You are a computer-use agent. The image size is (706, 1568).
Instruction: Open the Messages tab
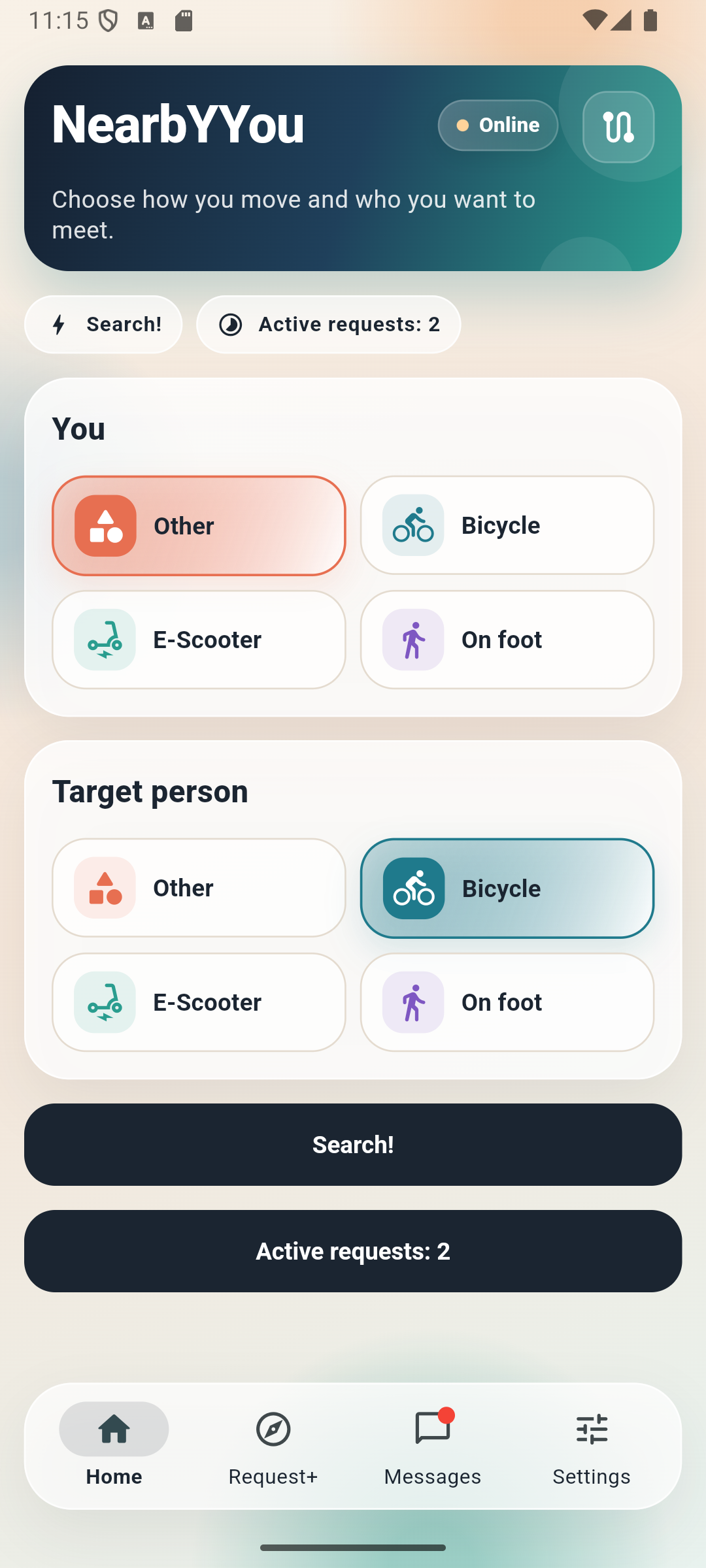[x=433, y=1445]
